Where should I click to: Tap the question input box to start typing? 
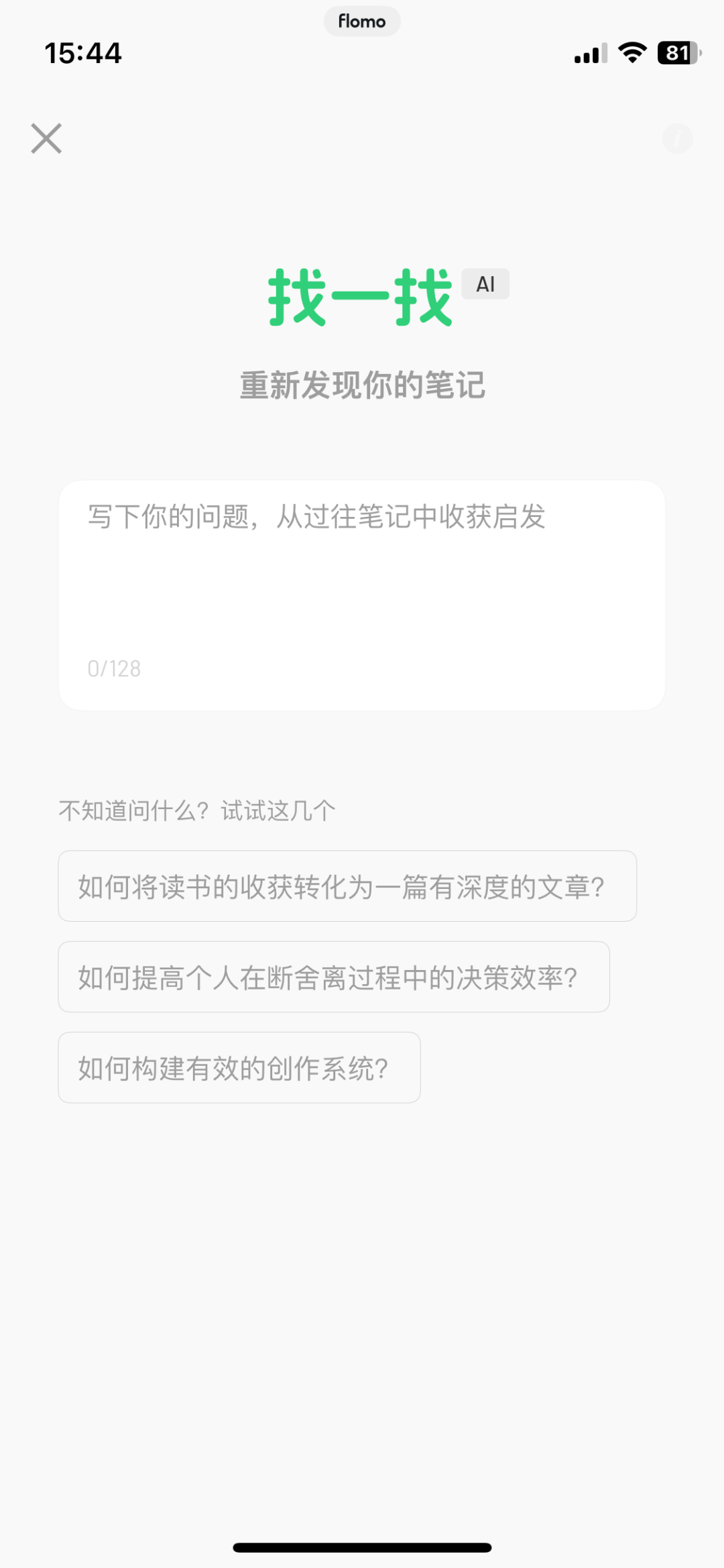pyautogui.click(x=362, y=593)
